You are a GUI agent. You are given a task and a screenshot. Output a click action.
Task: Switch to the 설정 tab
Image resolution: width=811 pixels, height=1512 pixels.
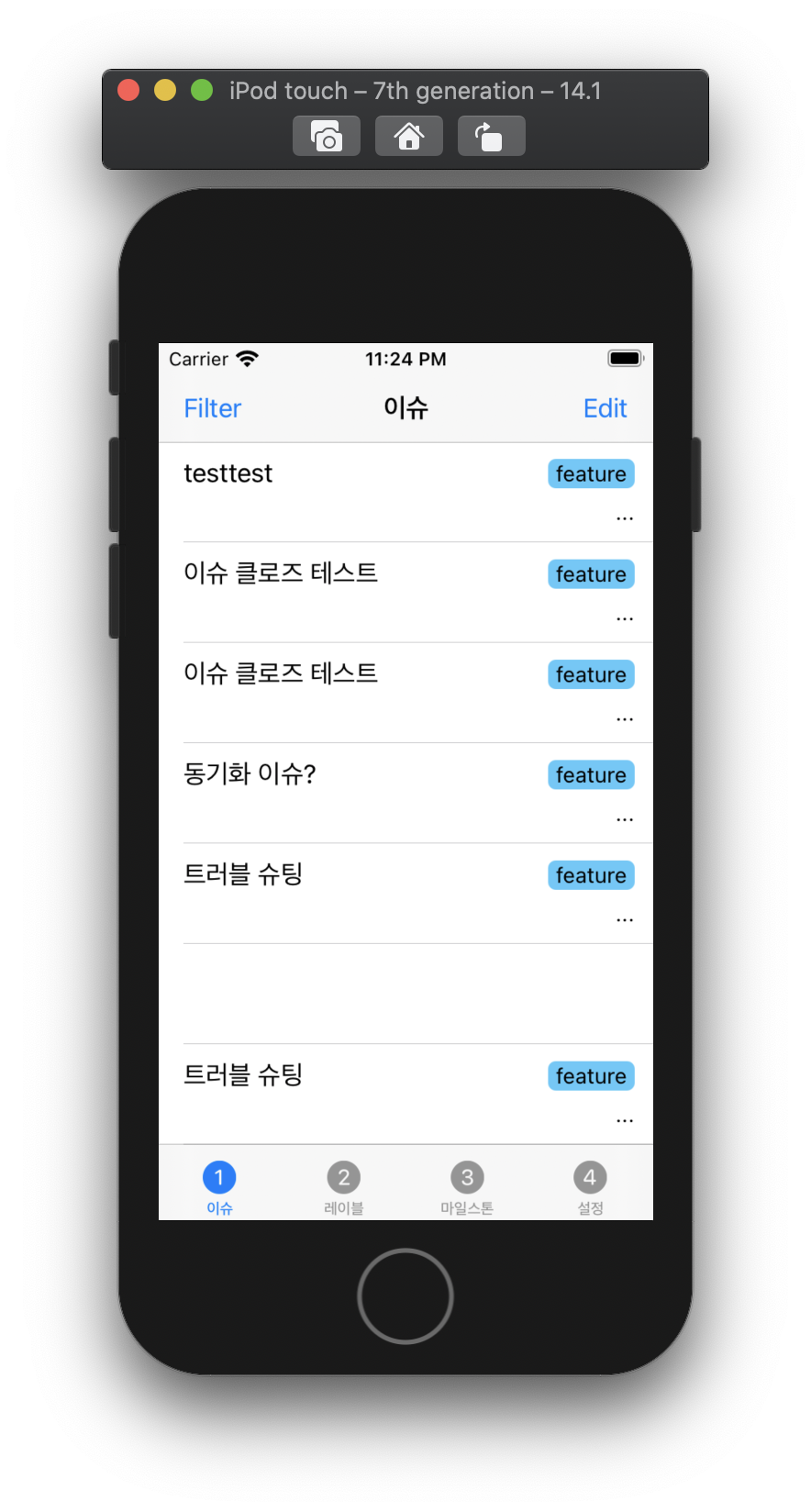[590, 1188]
